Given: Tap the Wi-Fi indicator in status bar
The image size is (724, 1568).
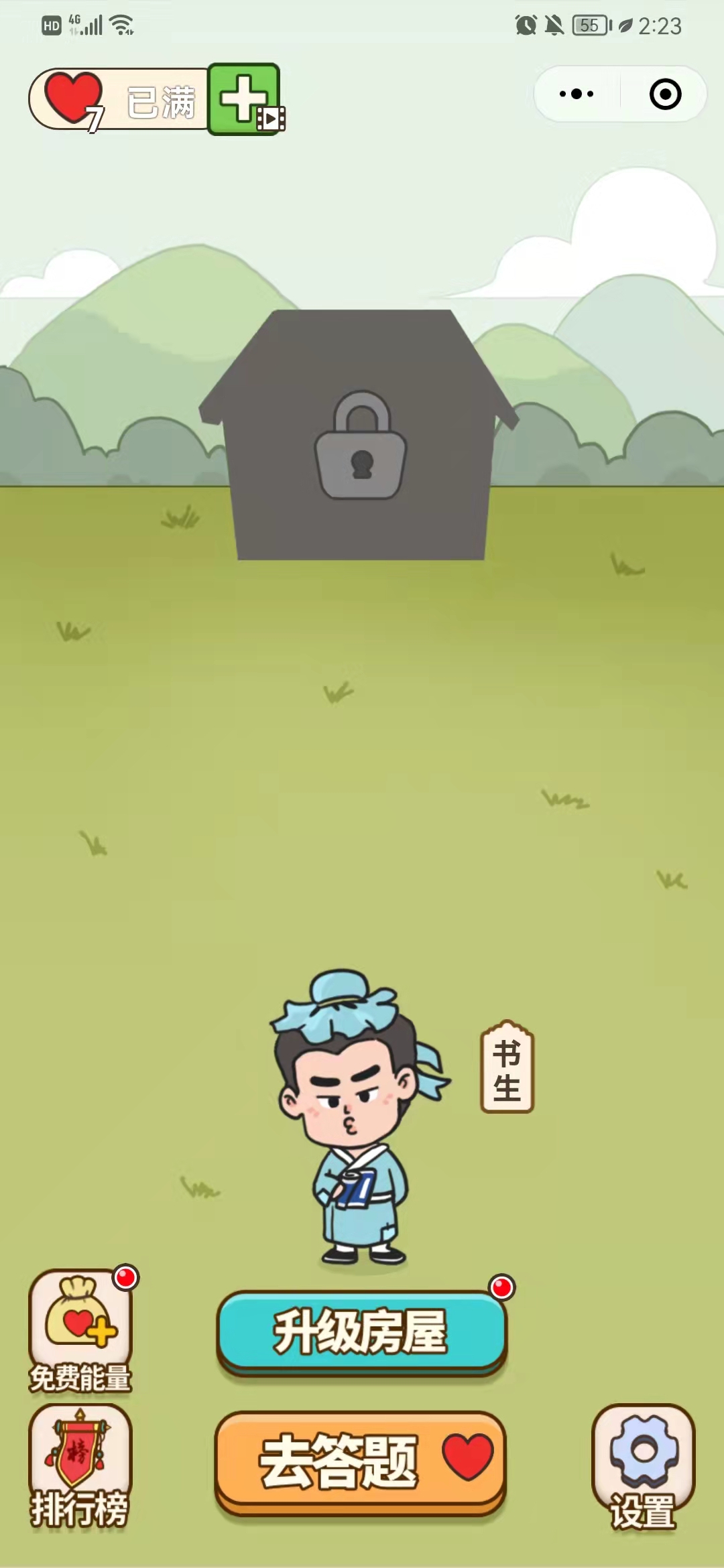Looking at the screenshot, I should pyautogui.click(x=121, y=23).
